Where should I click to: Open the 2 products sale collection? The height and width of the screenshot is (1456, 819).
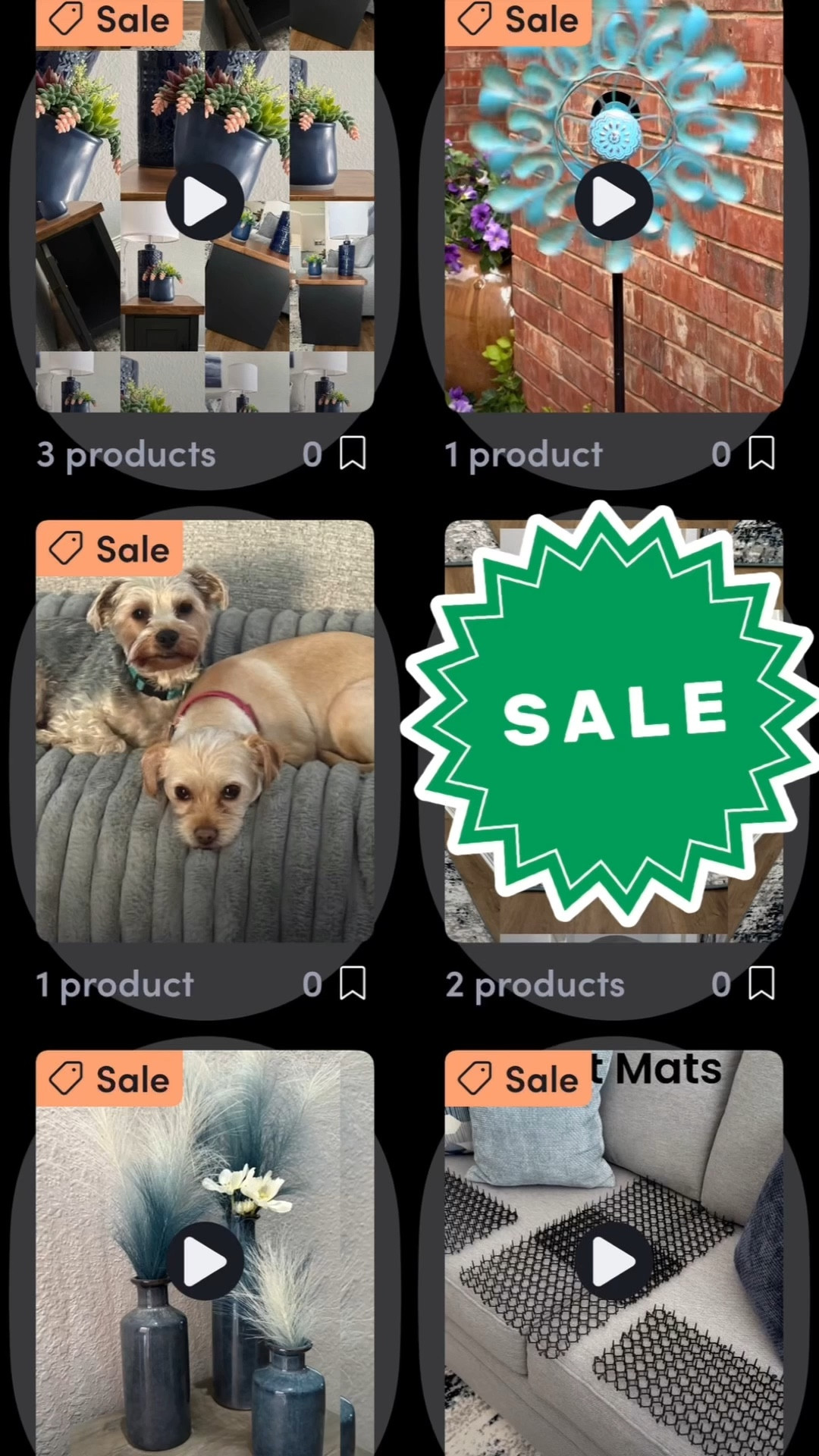pyautogui.click(x=534, y=984)
